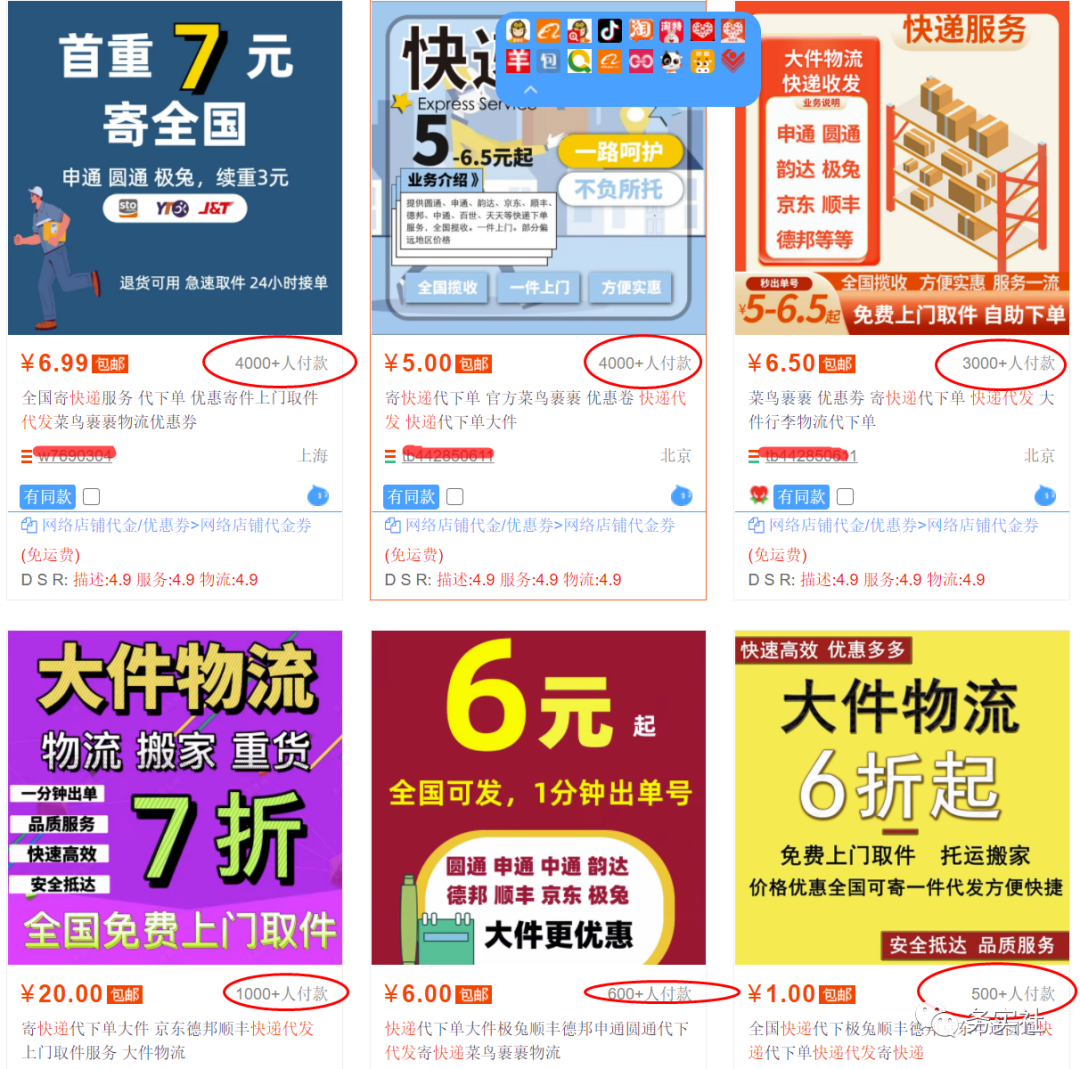Open the ¥20.00 大件物流 7折 product
Viewport: 1080px width, 1069px height.
[x=175, y=797]
